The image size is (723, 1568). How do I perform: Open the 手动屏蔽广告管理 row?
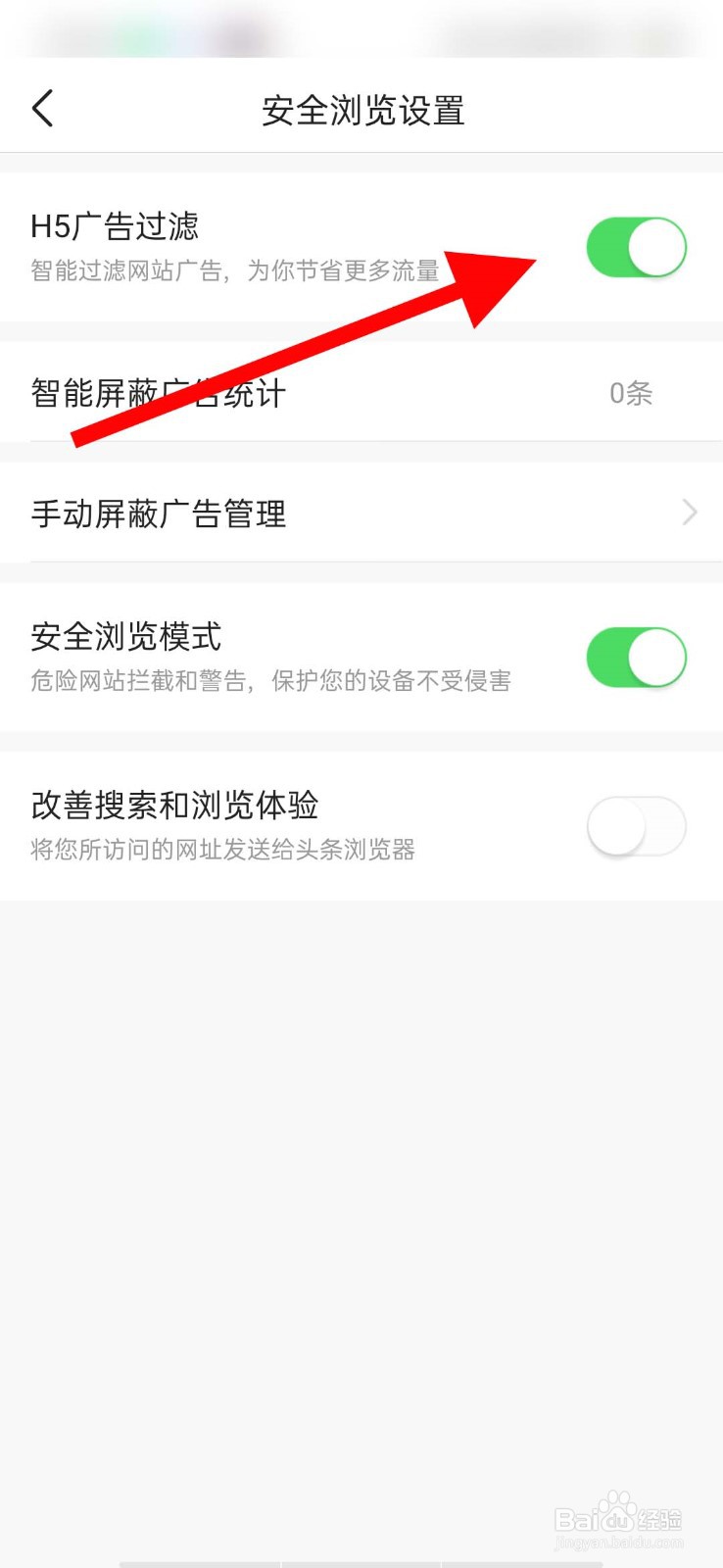[x=294, y=513]
